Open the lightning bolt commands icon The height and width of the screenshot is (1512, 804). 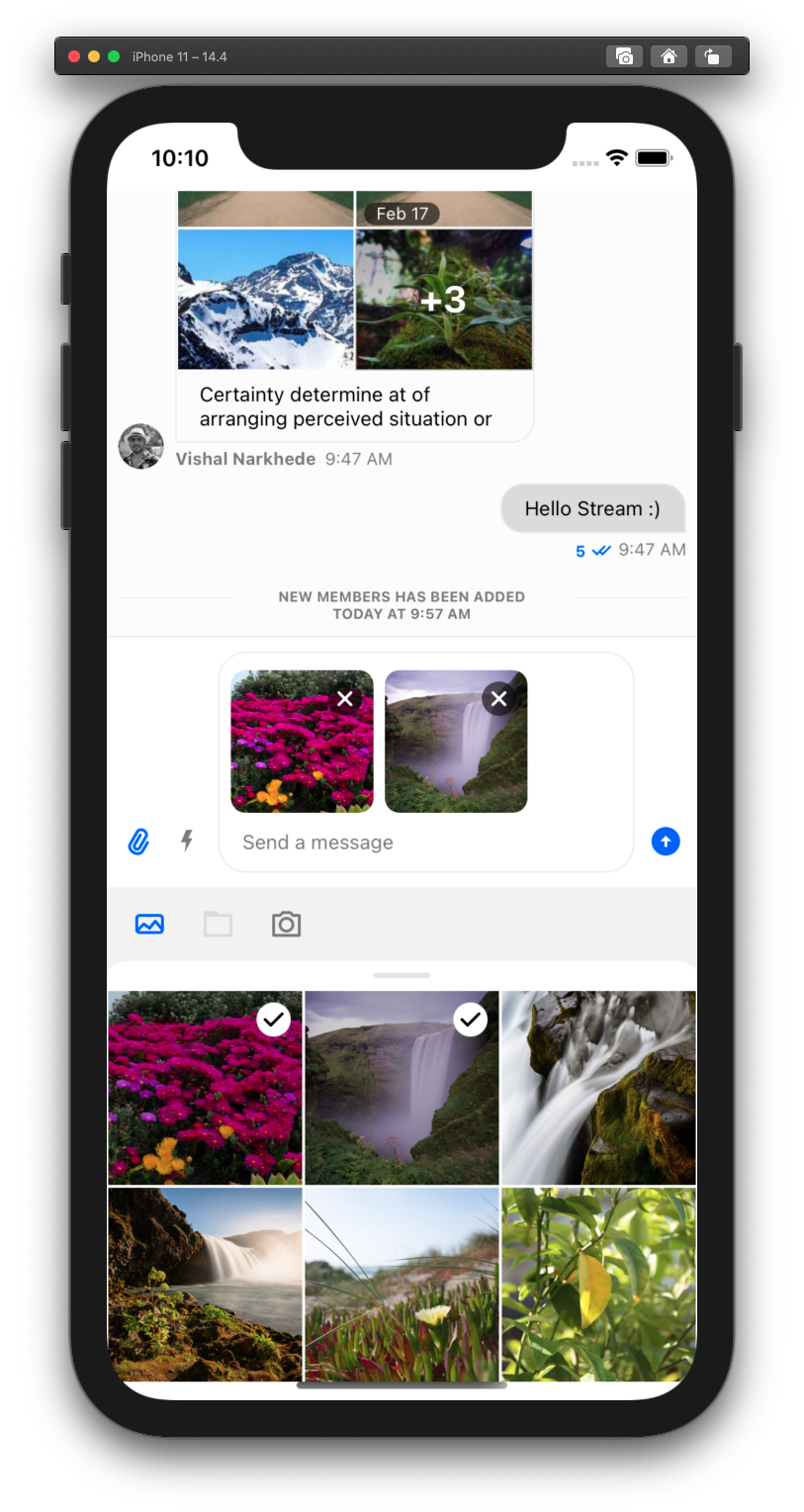tap(187, 842)
